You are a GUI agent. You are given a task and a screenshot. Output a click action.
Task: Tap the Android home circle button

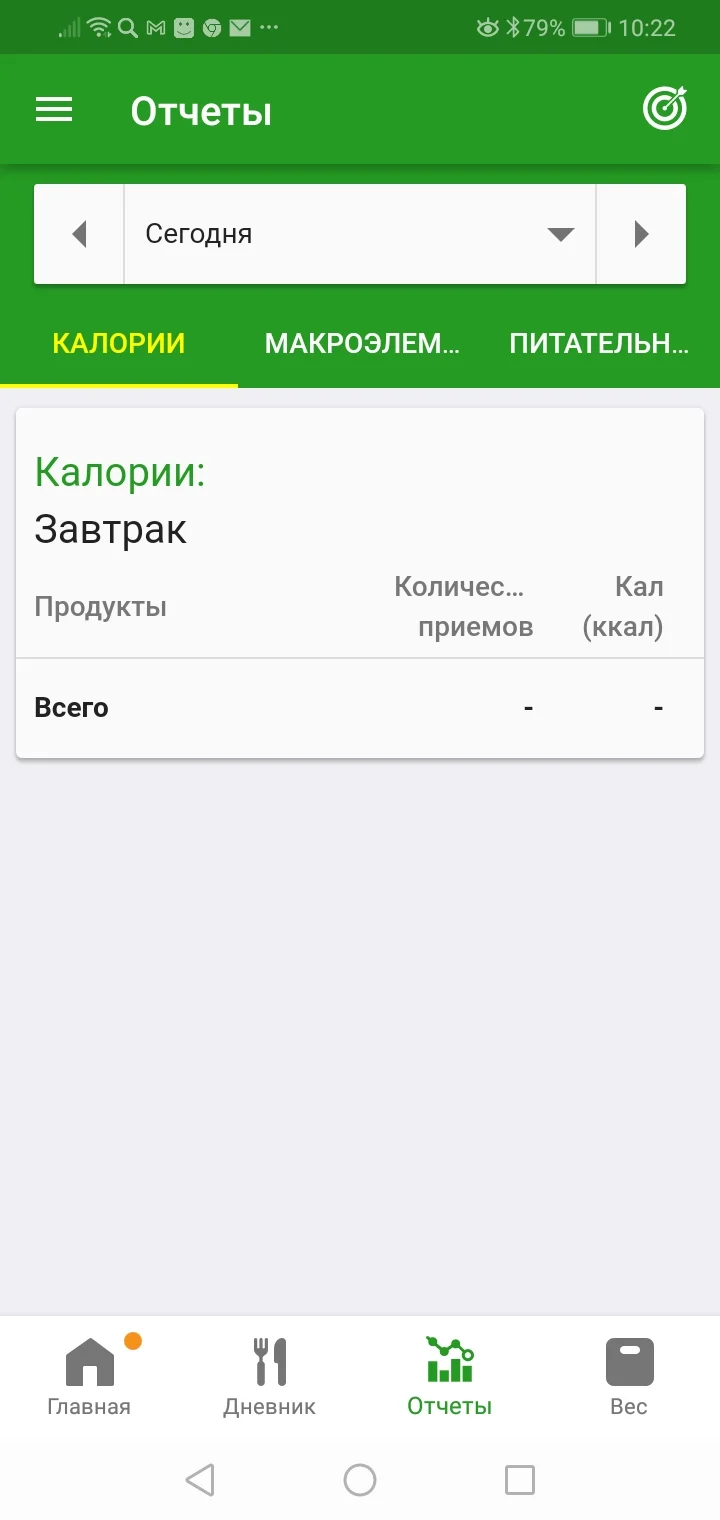pyautogui.click(x=360, y=1480)
